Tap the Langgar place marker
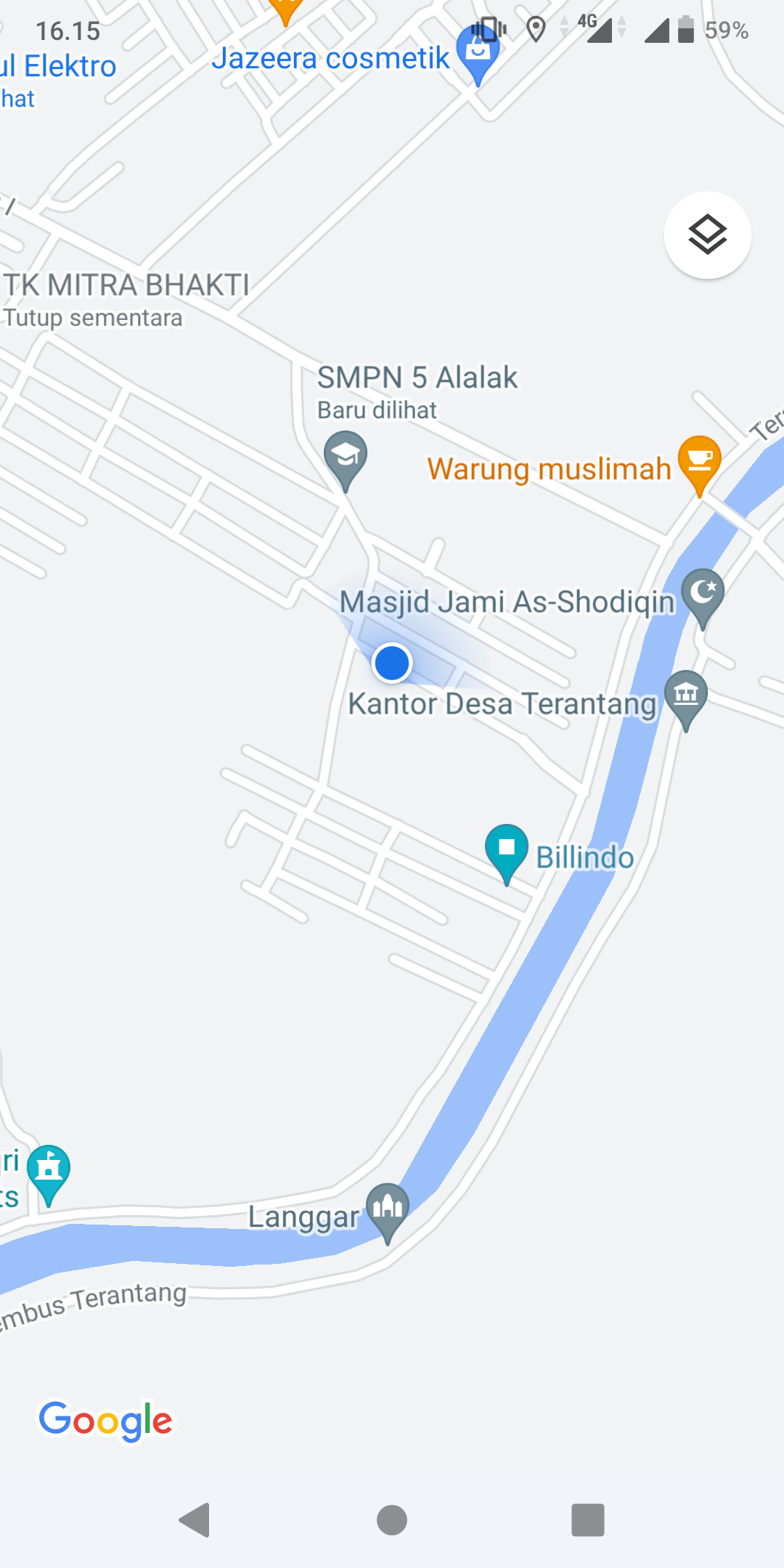Image resolution: width=784 pixels, height=1568 pixels. point(388,1208)
